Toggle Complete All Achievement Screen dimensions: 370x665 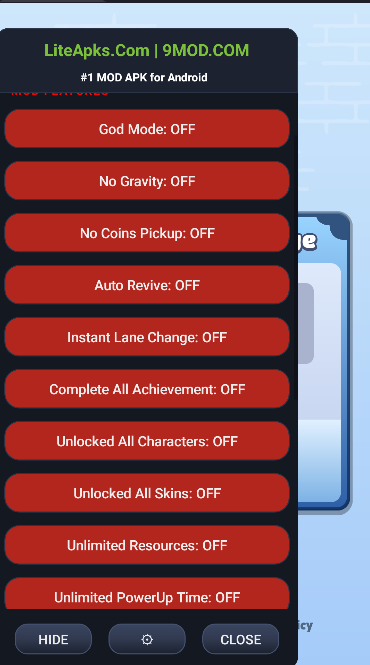(x=147, y=389)
